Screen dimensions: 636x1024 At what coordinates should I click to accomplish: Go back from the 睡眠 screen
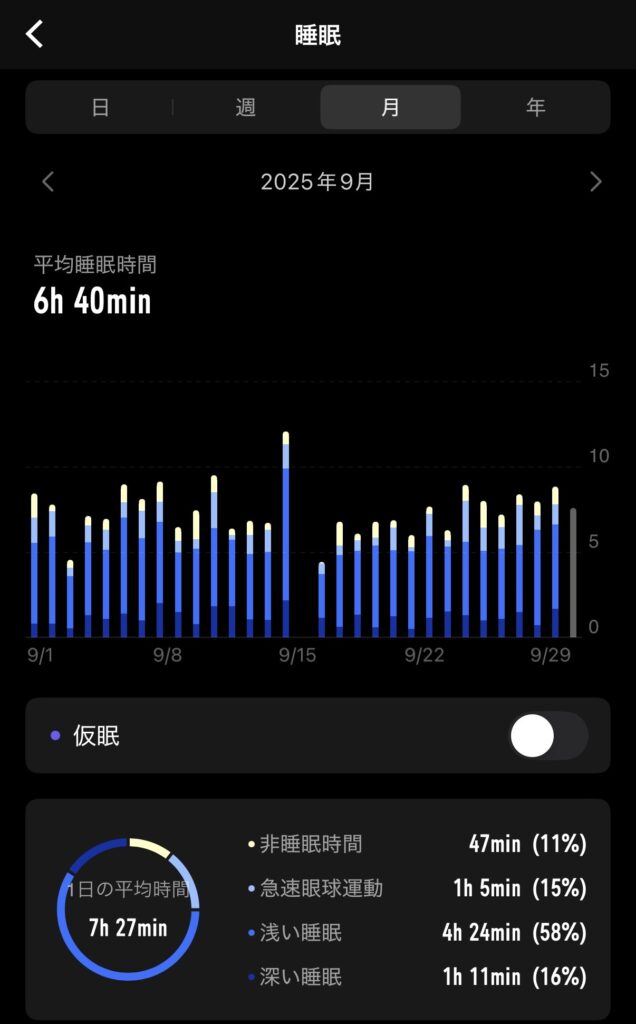point(35,34)
